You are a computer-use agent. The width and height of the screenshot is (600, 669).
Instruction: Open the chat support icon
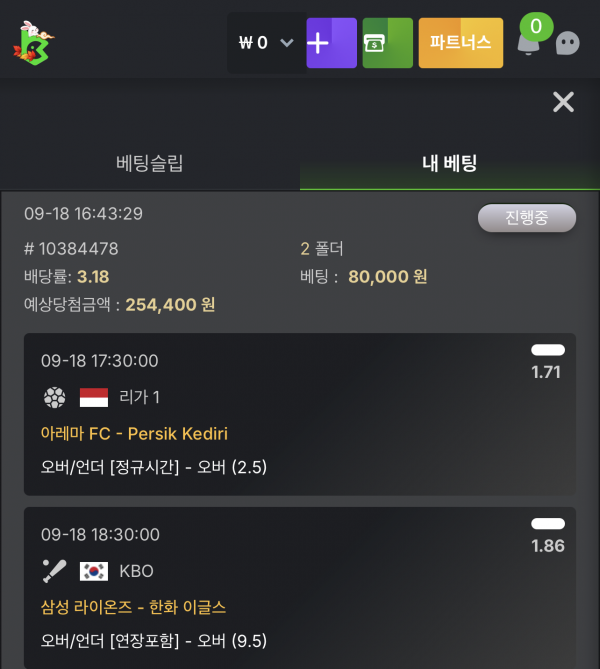[568, 43]
